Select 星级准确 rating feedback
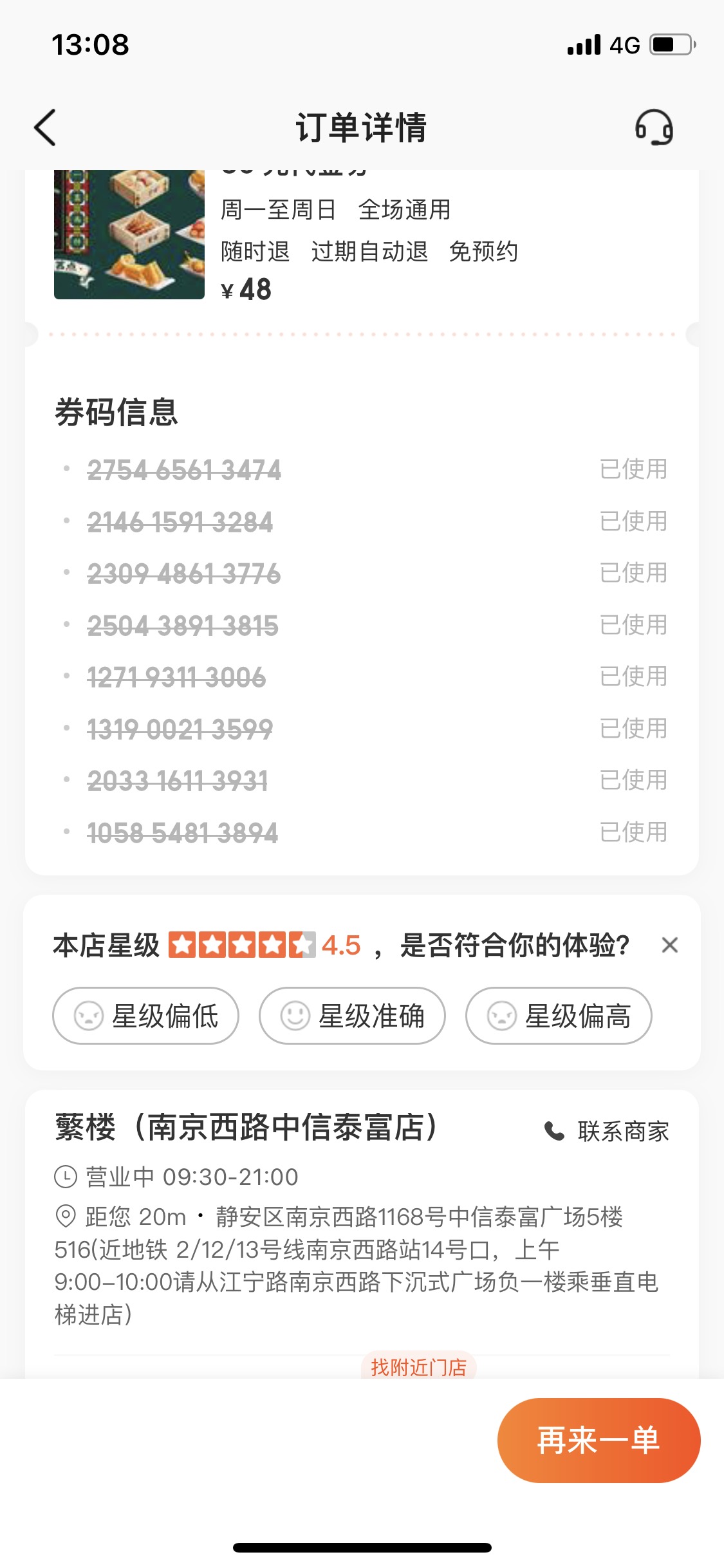 pyautogui.click(x=352, y=1016)
